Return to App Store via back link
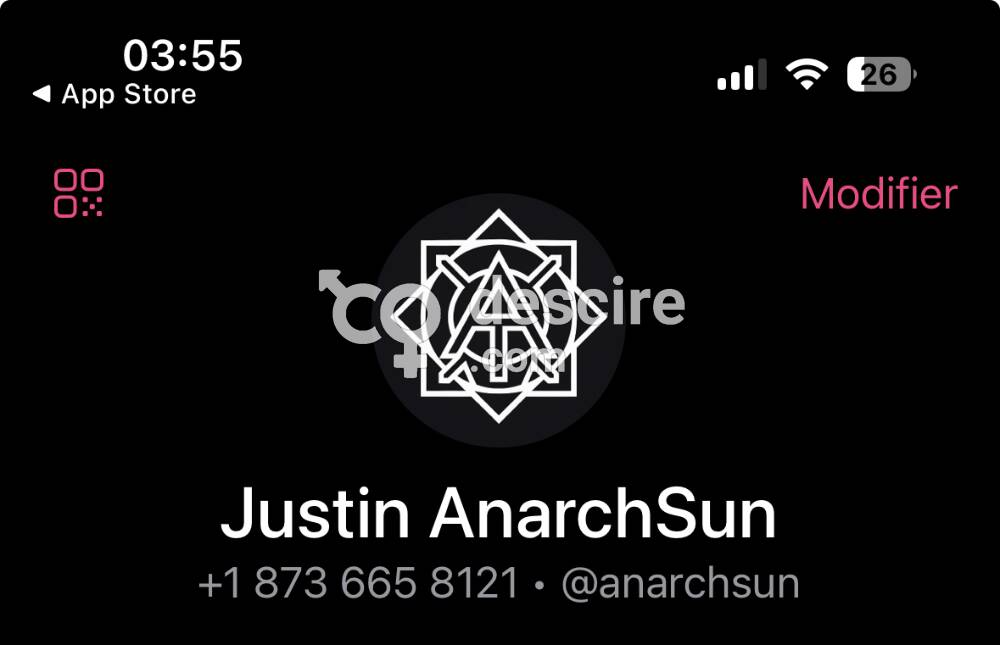This screenshot has width=1000, height=645. [x=115, y=95]
